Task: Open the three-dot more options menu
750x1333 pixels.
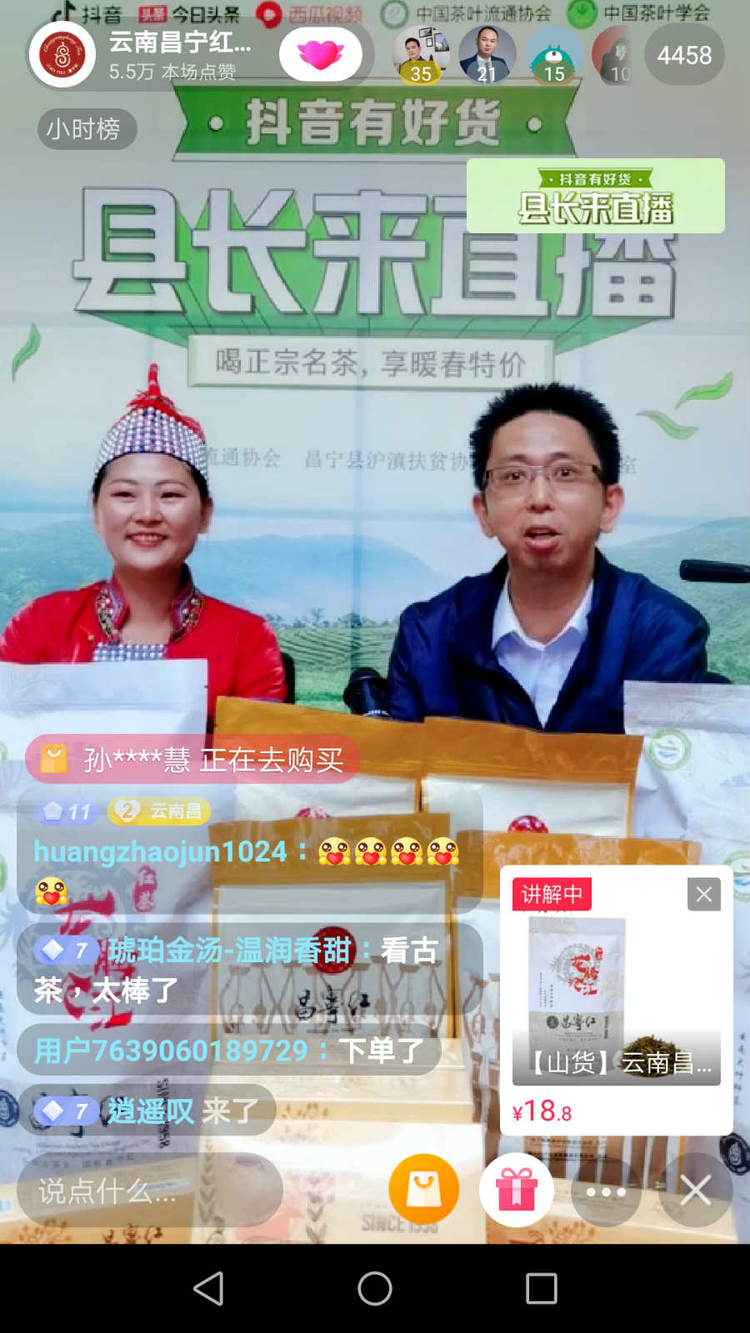Action: tap(606, 1190)
